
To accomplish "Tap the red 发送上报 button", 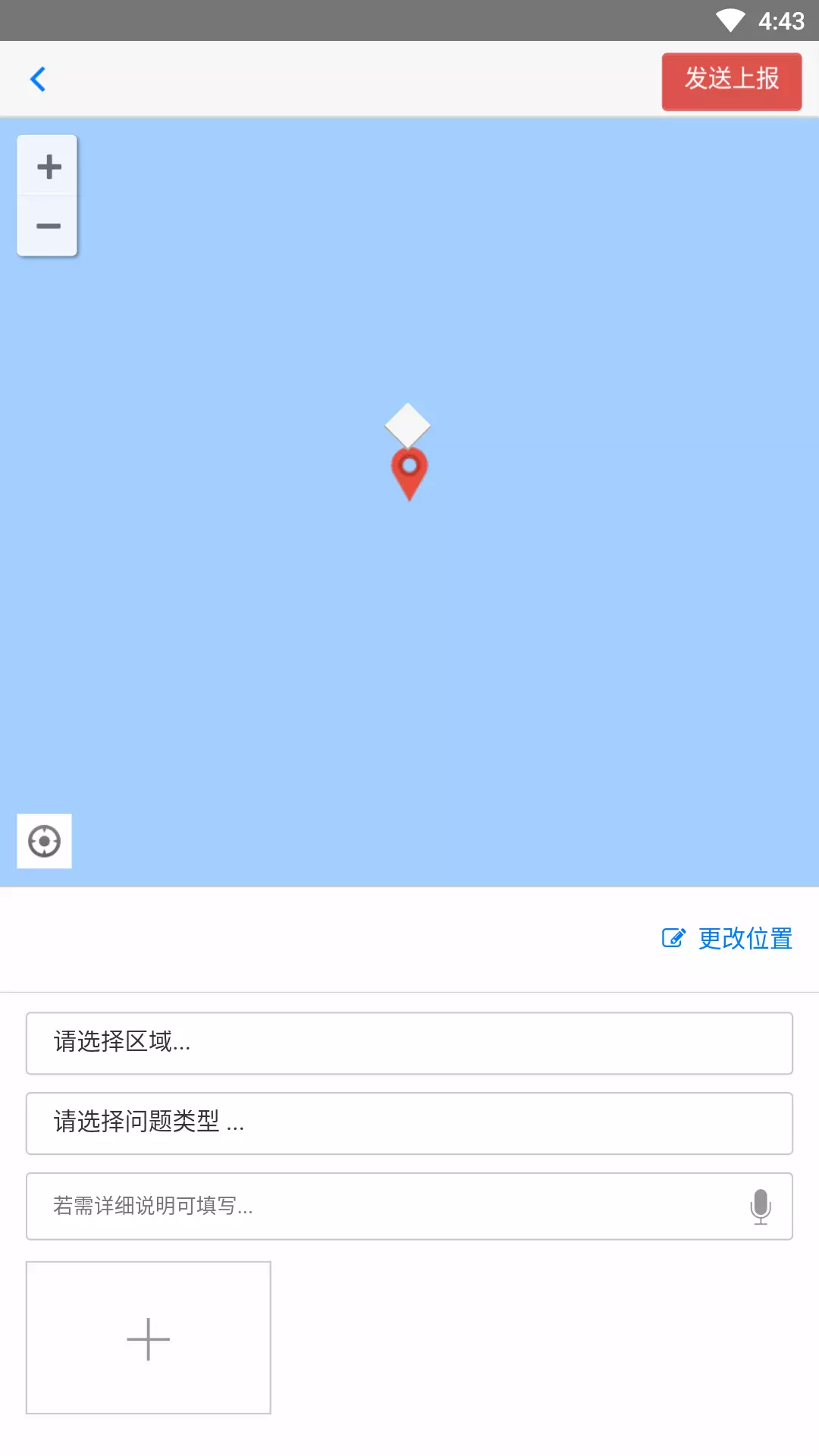I will pyautogui.click(x=732, y=81).
